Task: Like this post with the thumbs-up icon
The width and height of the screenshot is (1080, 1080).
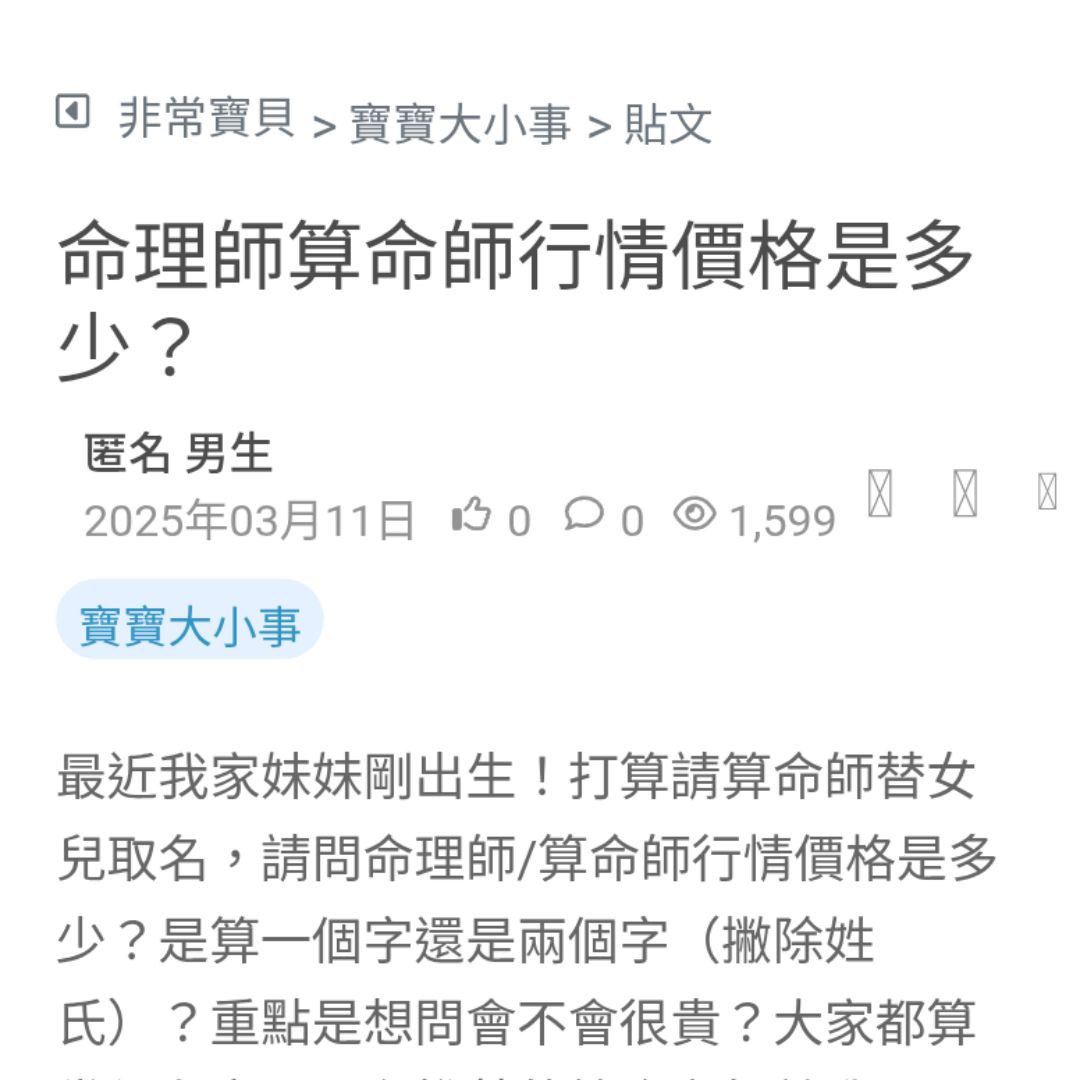Action: tap(471, 516)
